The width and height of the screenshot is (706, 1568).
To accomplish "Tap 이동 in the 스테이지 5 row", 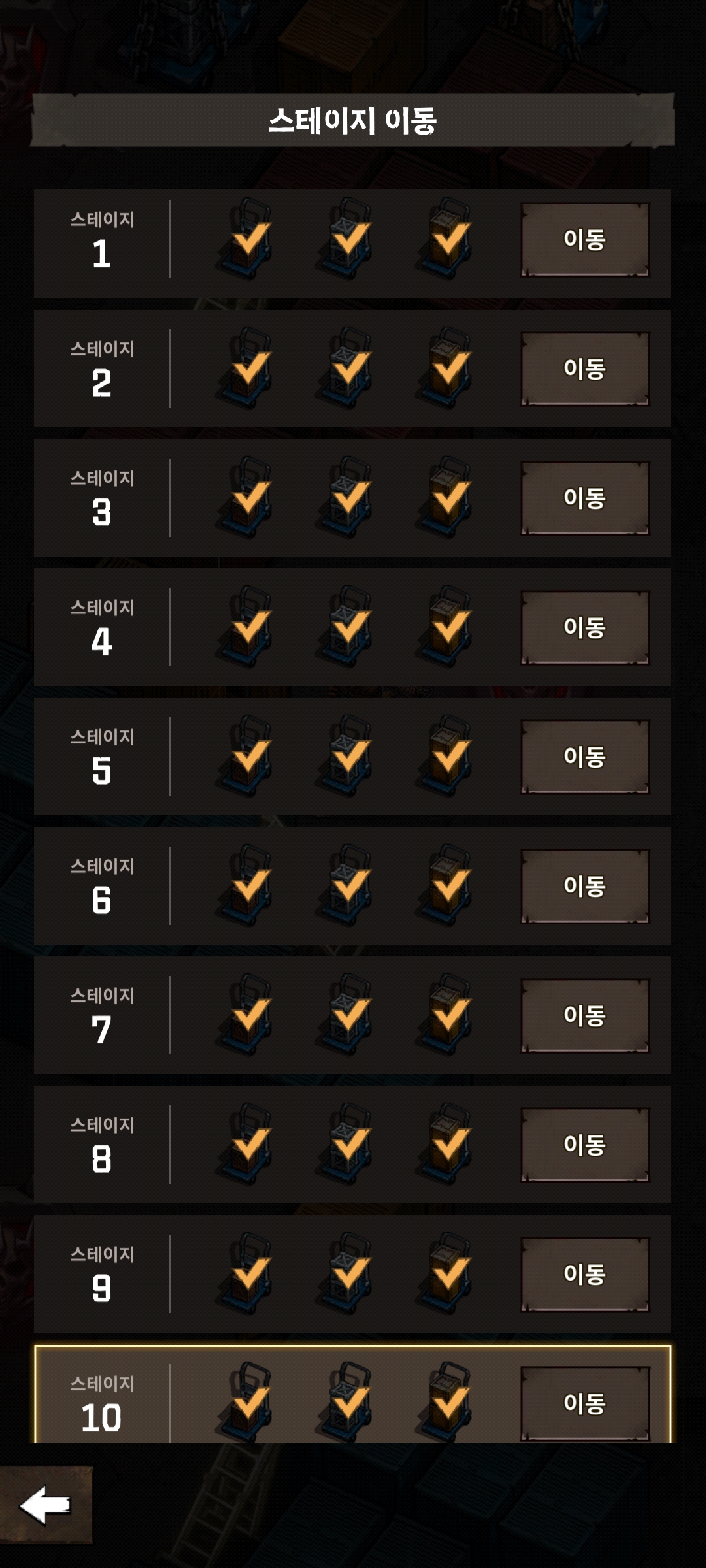I will 584,757.
